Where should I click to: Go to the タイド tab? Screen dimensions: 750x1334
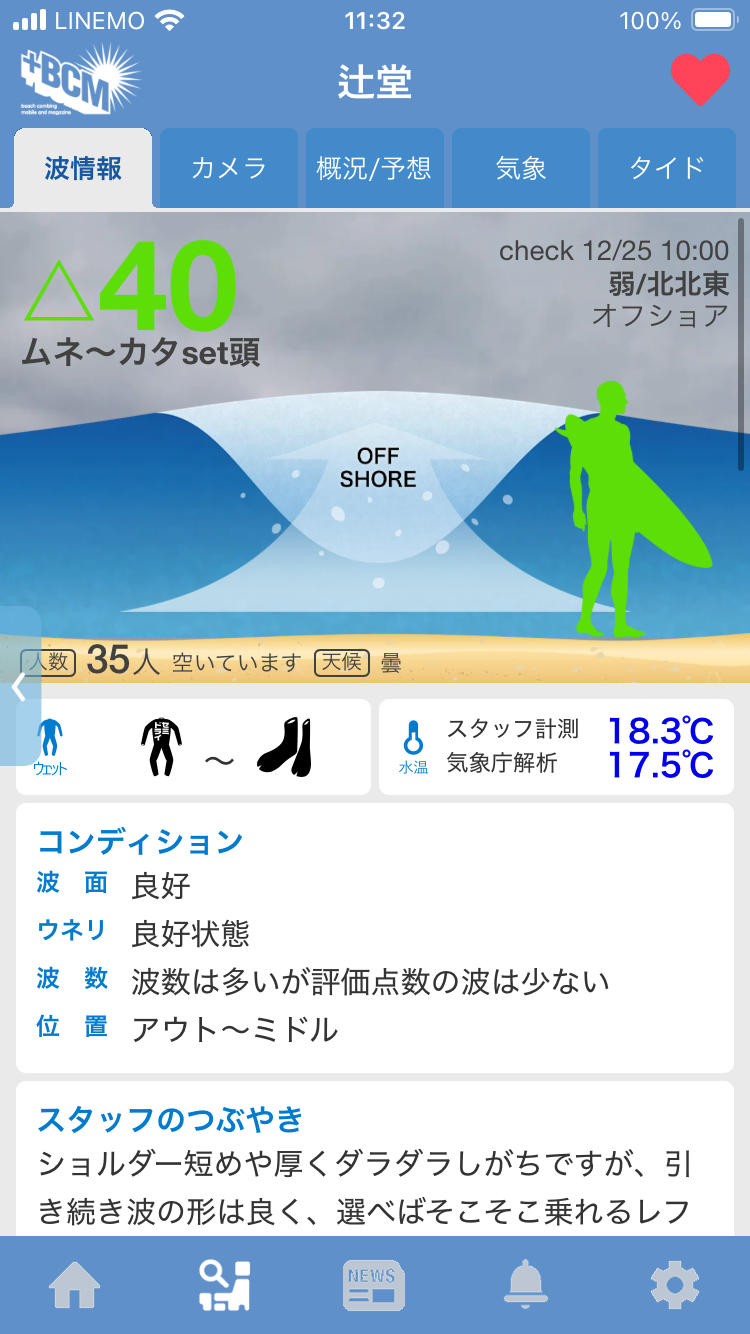[x=667, y=168]
